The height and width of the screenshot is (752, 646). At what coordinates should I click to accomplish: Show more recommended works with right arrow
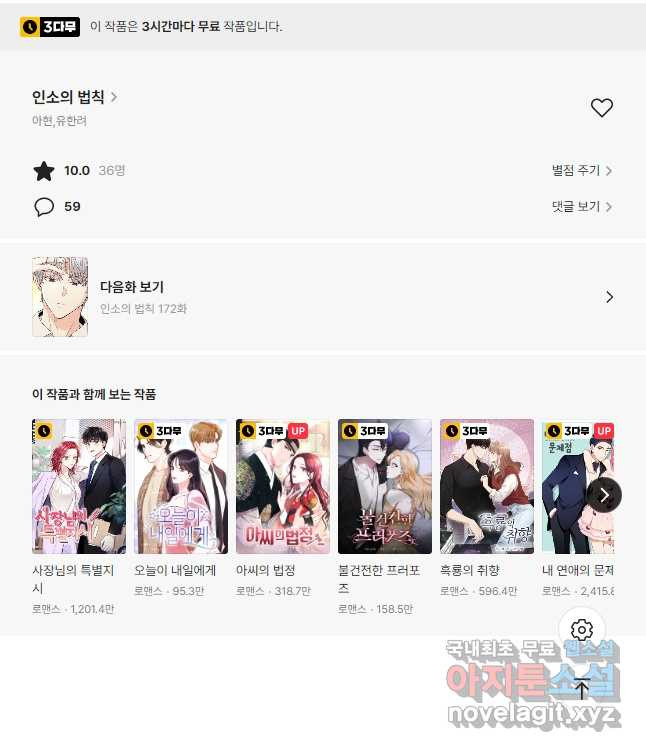pyautogui.click(x=604, y=495)
